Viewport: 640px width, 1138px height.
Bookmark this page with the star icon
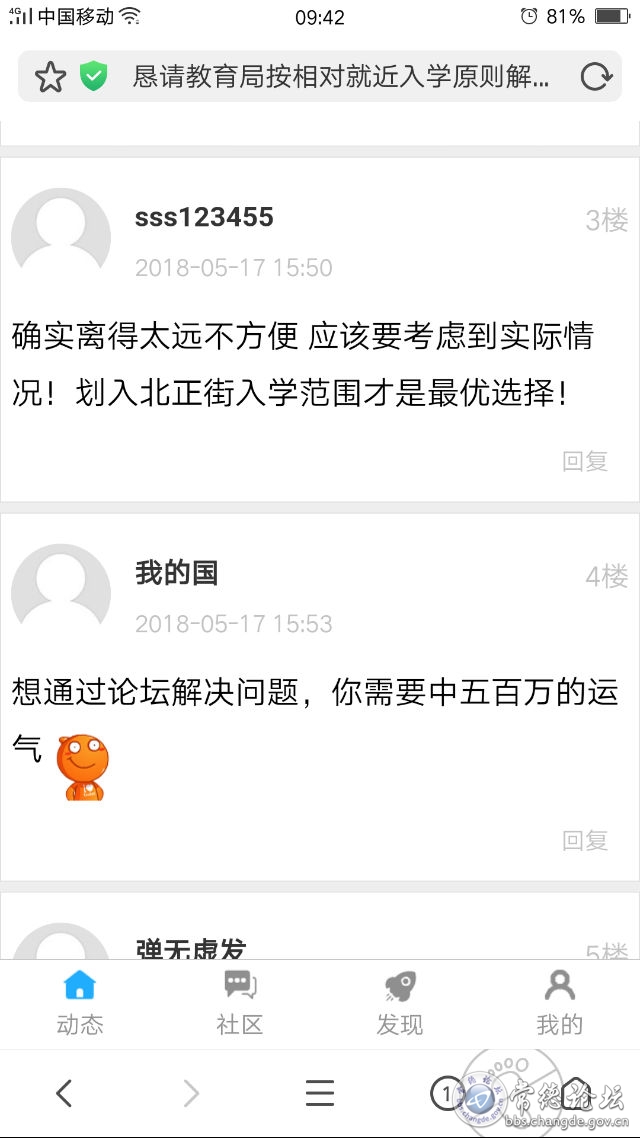pyautogui.click(x=50, y=77)
